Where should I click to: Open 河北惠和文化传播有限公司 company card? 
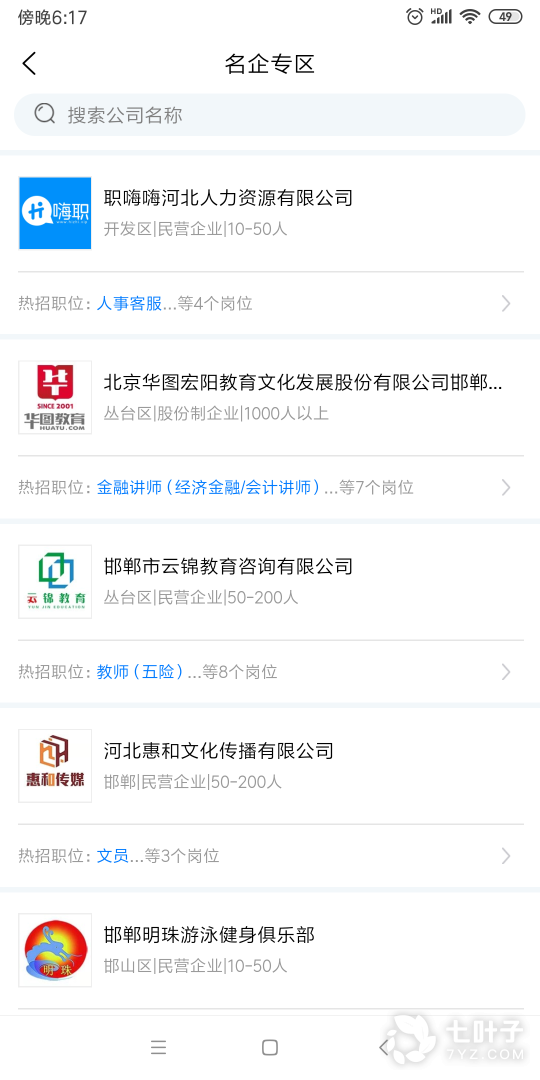(270, 766)
